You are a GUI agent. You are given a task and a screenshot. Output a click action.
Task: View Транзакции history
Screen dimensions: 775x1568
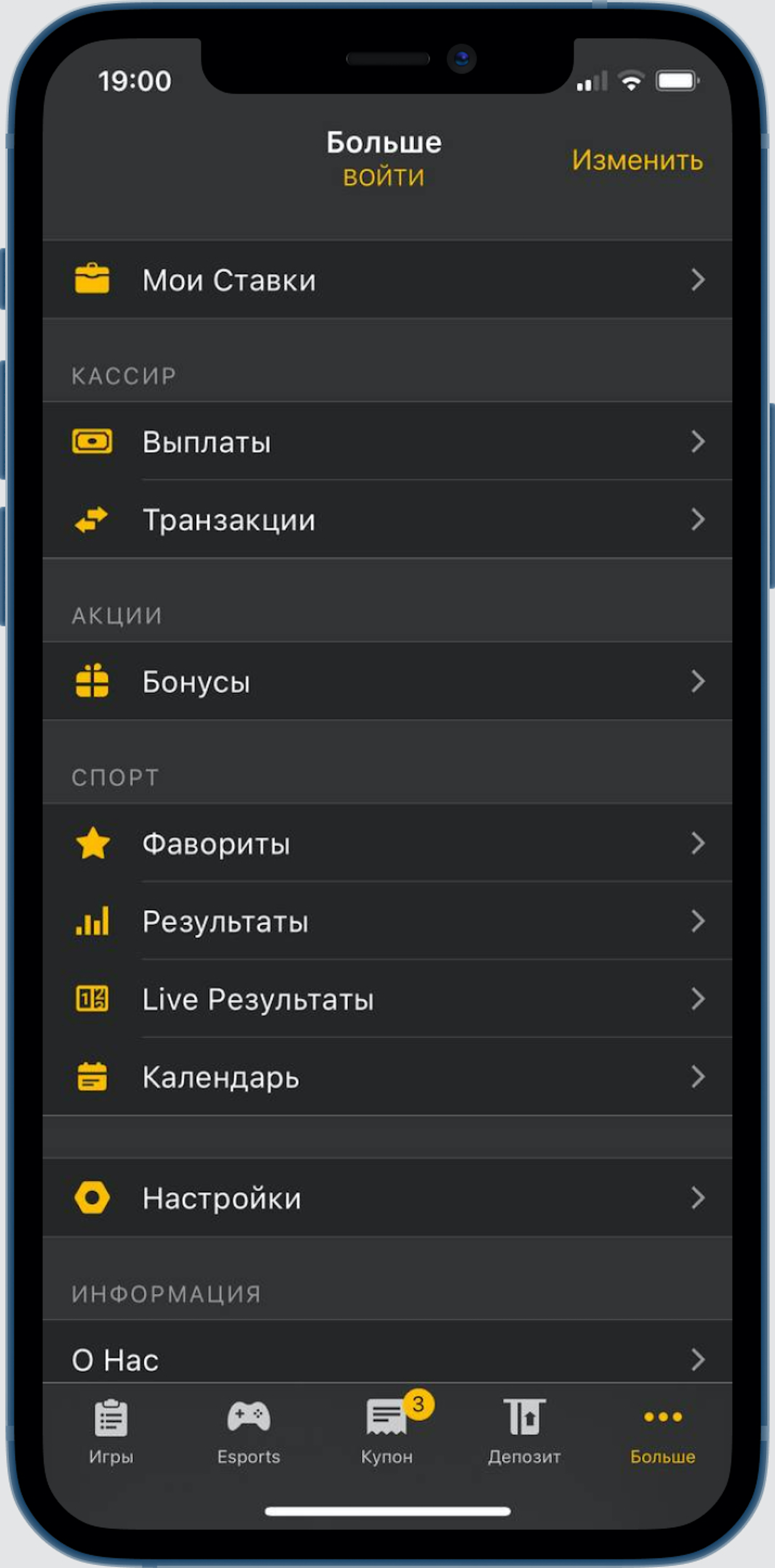(x=387, y=519)
